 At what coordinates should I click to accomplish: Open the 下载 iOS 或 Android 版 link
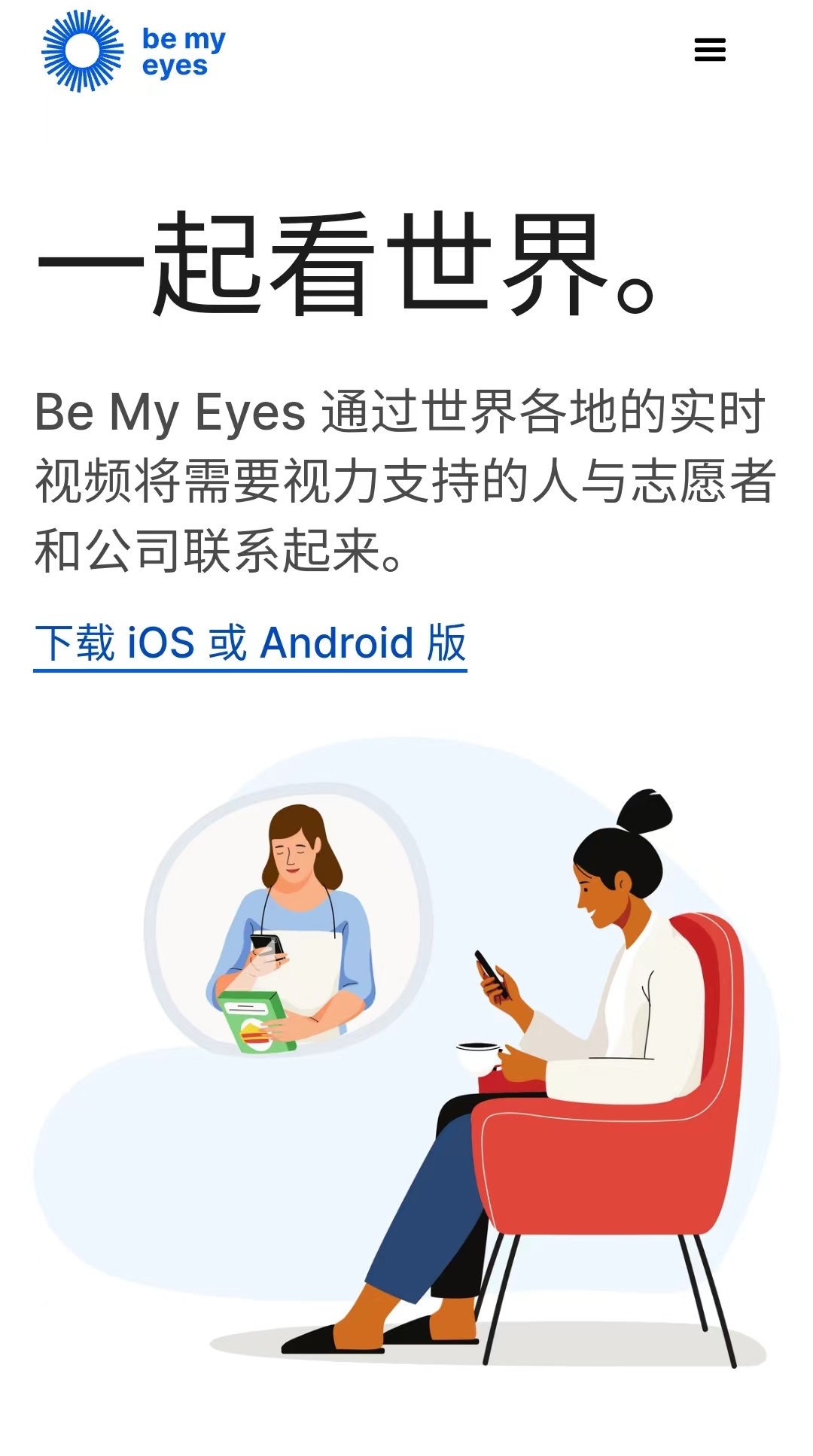tap(252, 643)
